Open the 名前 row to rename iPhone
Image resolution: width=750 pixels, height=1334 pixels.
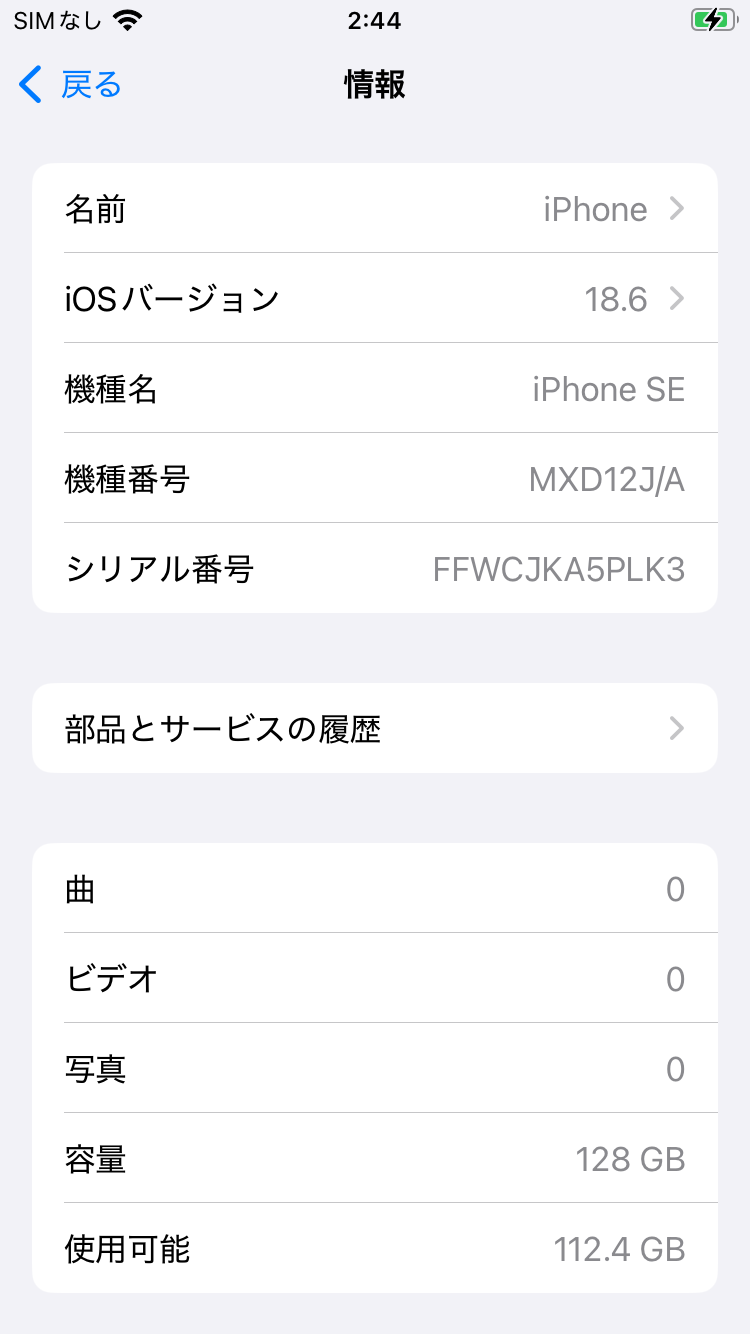[375, 208]
